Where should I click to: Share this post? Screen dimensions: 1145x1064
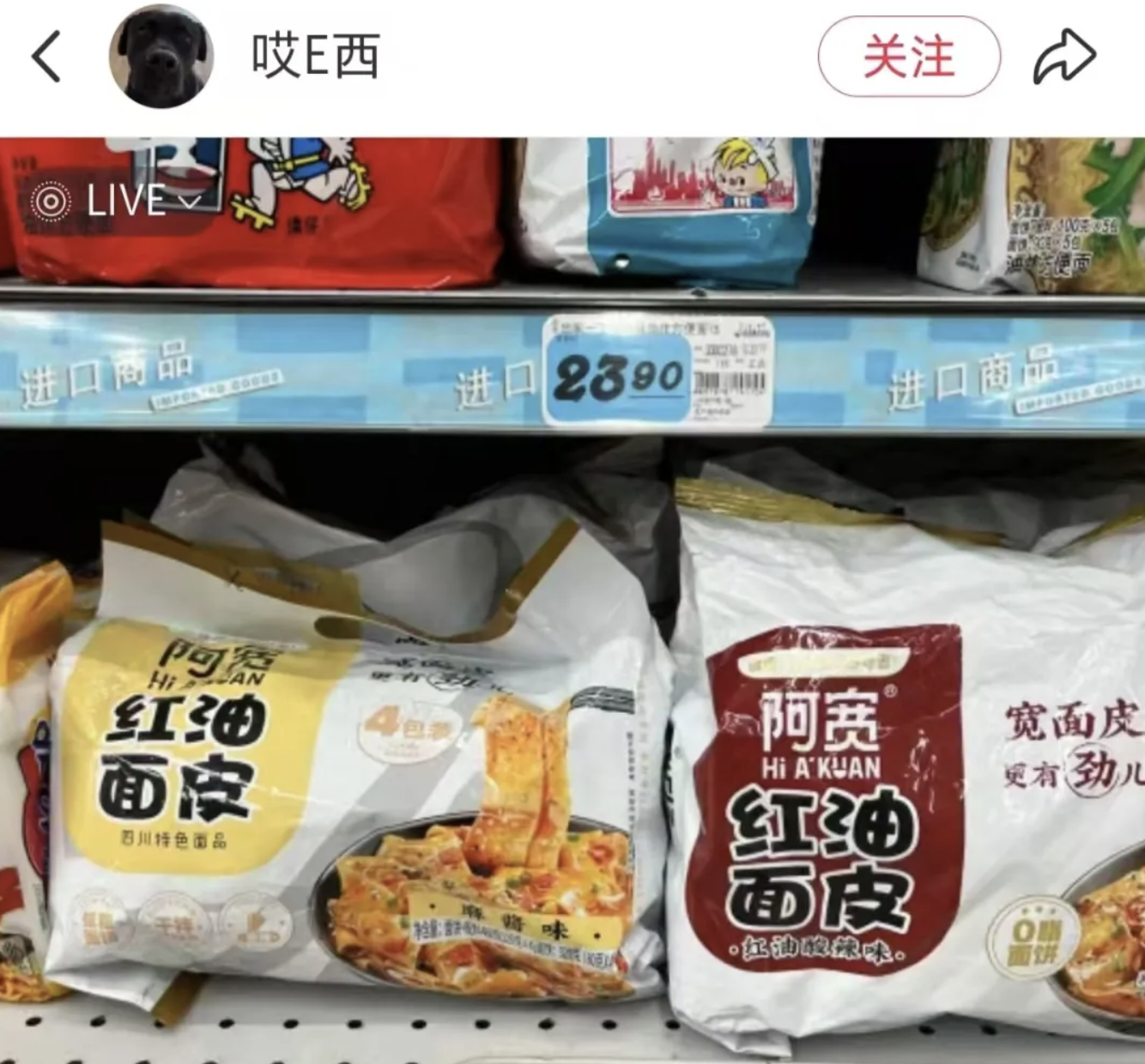pyautogui.click(x=1064, y=57)
